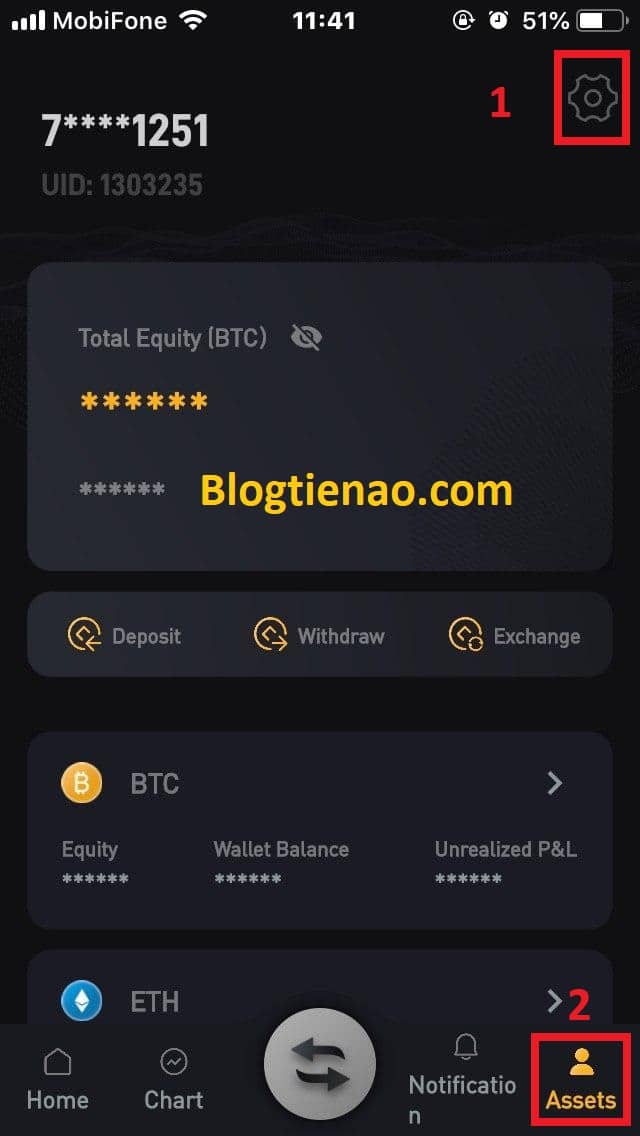Open the settings gear icon

591,98
